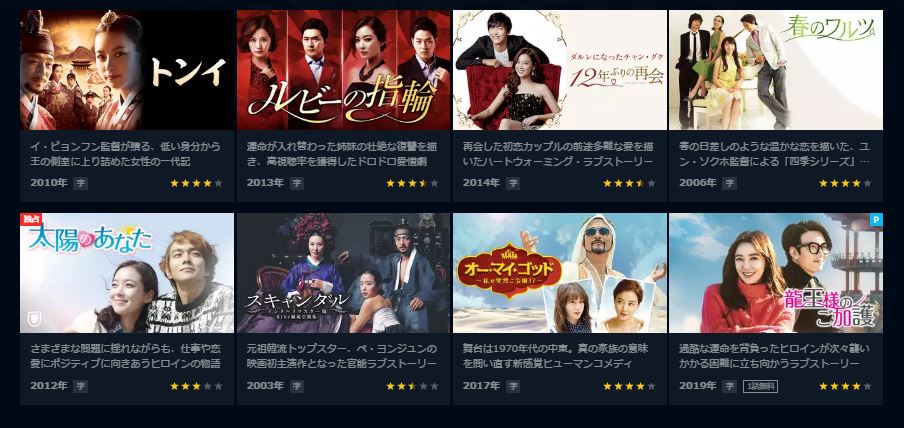This screenshot has height=428, width=904.
Task: Open the トンイ drama card
Action: tap(127, 71)
